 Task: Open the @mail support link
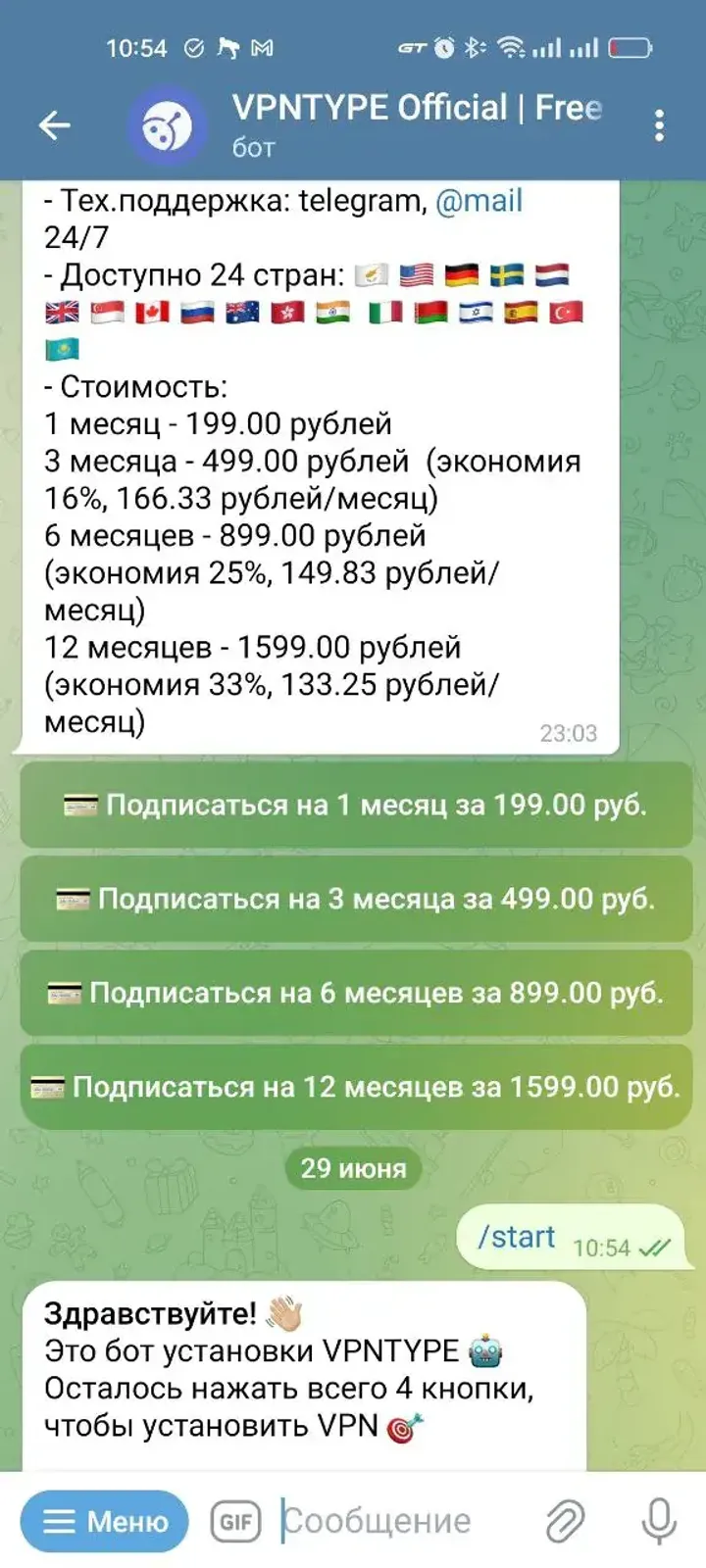(479, 201)
